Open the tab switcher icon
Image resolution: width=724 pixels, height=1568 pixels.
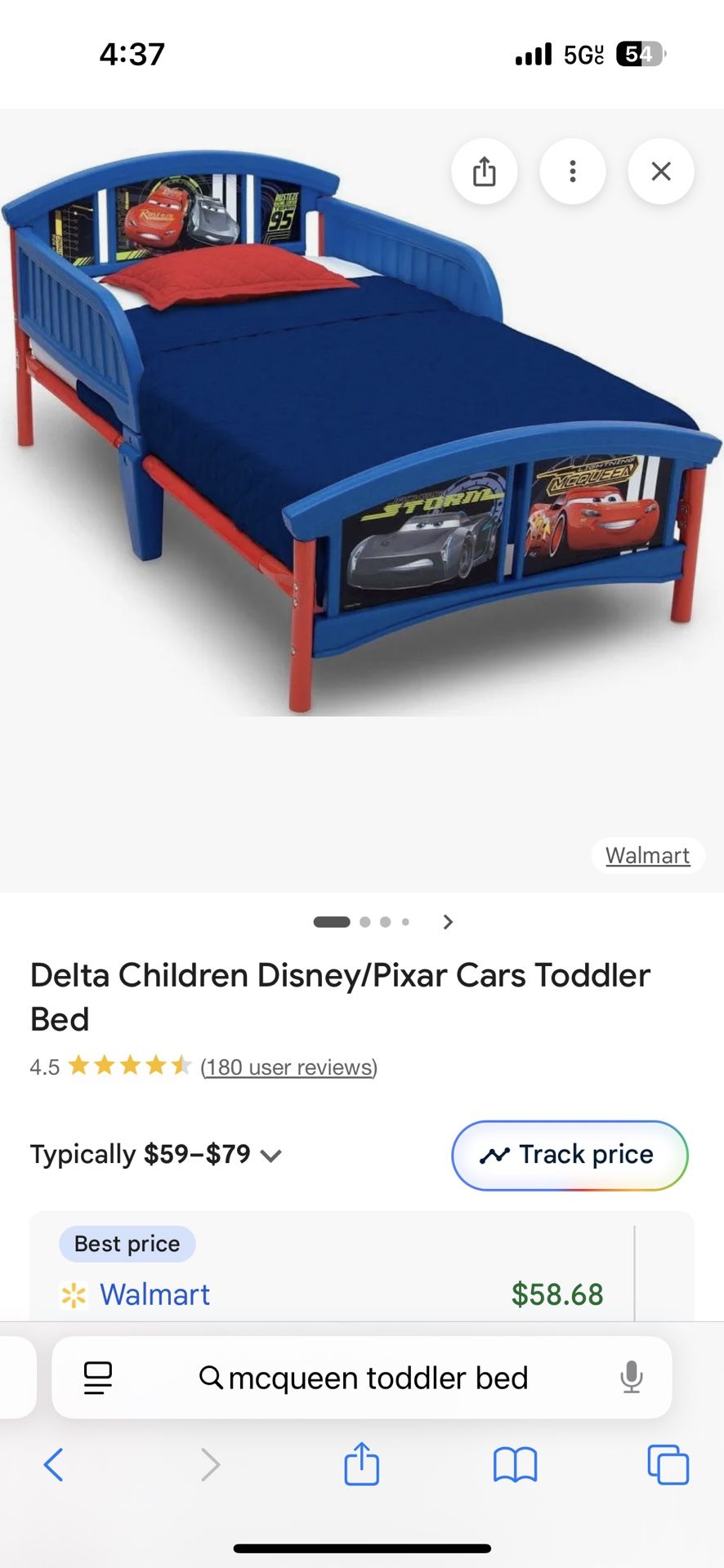(x=668, y=1464)
